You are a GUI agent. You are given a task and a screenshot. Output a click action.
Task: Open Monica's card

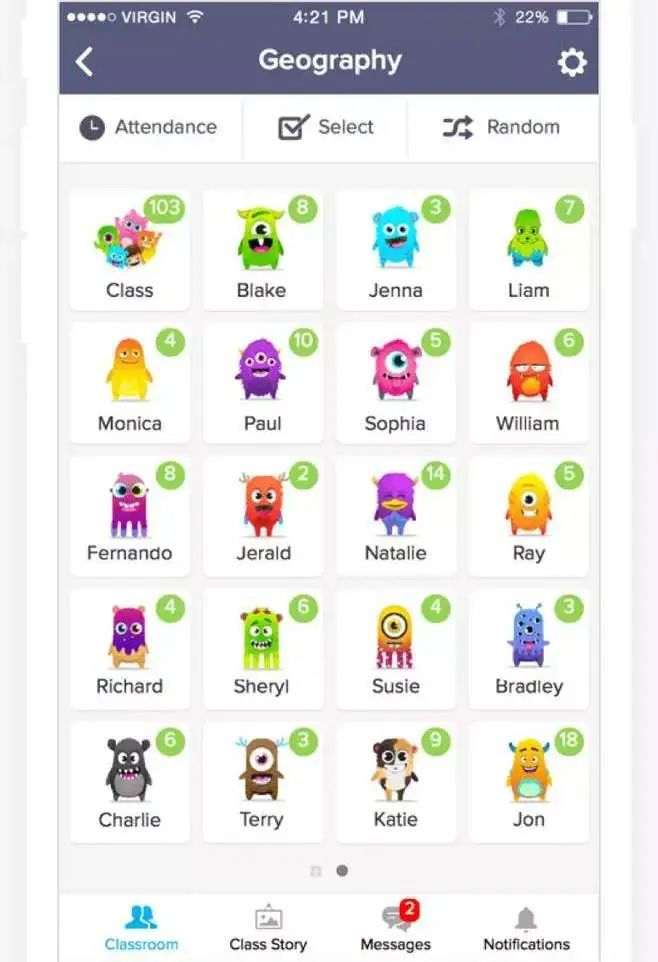[x=130, y=383]
